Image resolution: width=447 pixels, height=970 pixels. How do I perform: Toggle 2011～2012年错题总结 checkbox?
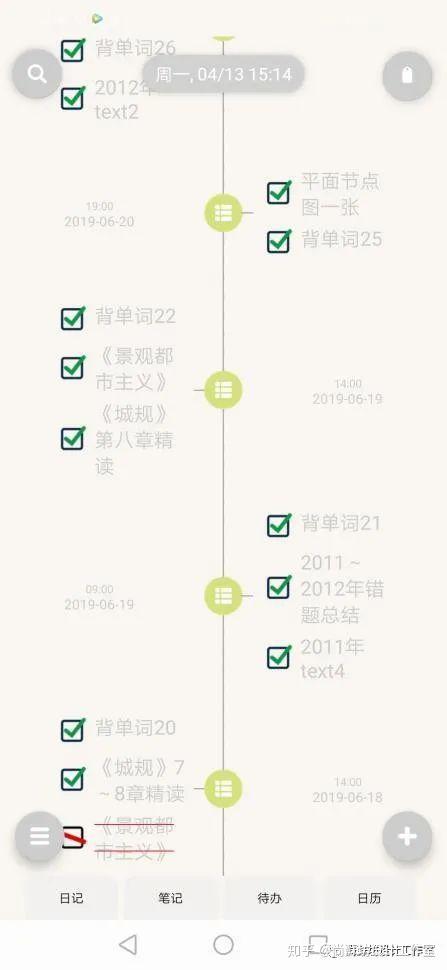pyautogui.click(x=279, y=586)
